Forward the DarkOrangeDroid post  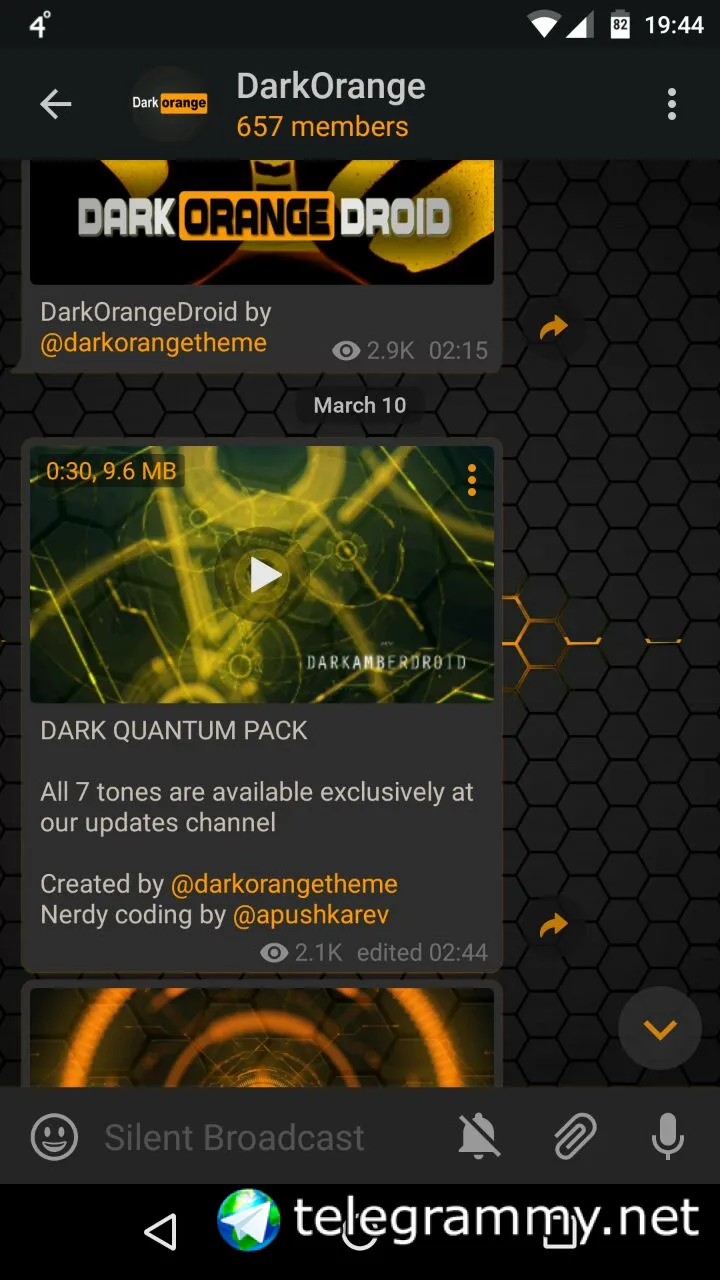[553, 327]
